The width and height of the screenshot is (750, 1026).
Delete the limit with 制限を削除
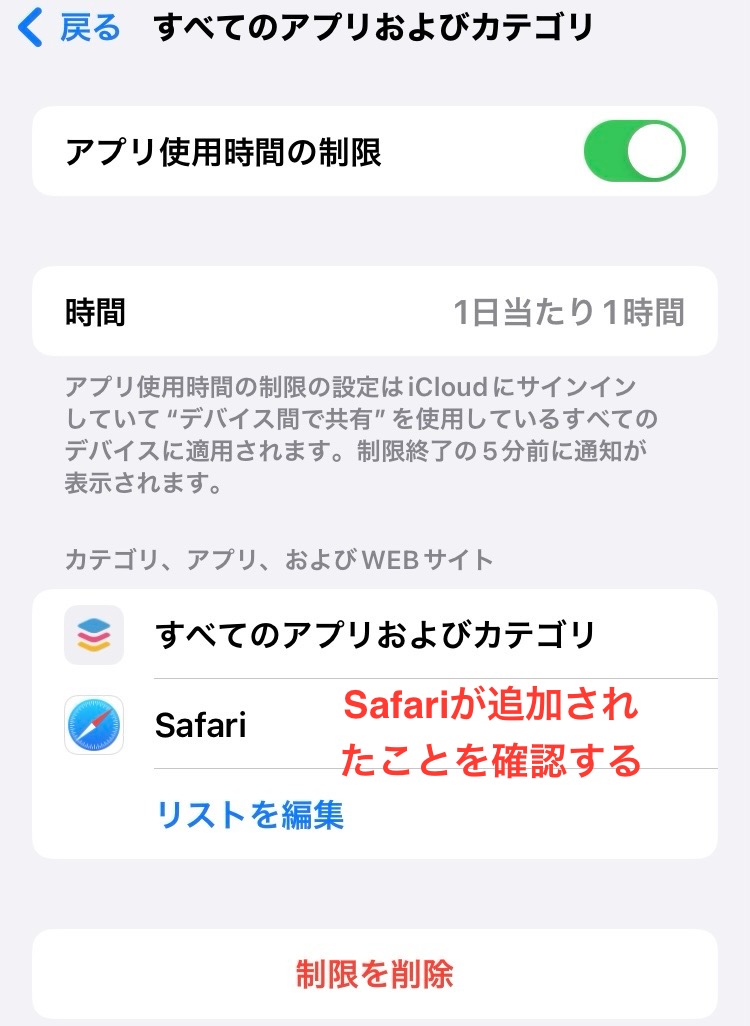pos(375,973)
